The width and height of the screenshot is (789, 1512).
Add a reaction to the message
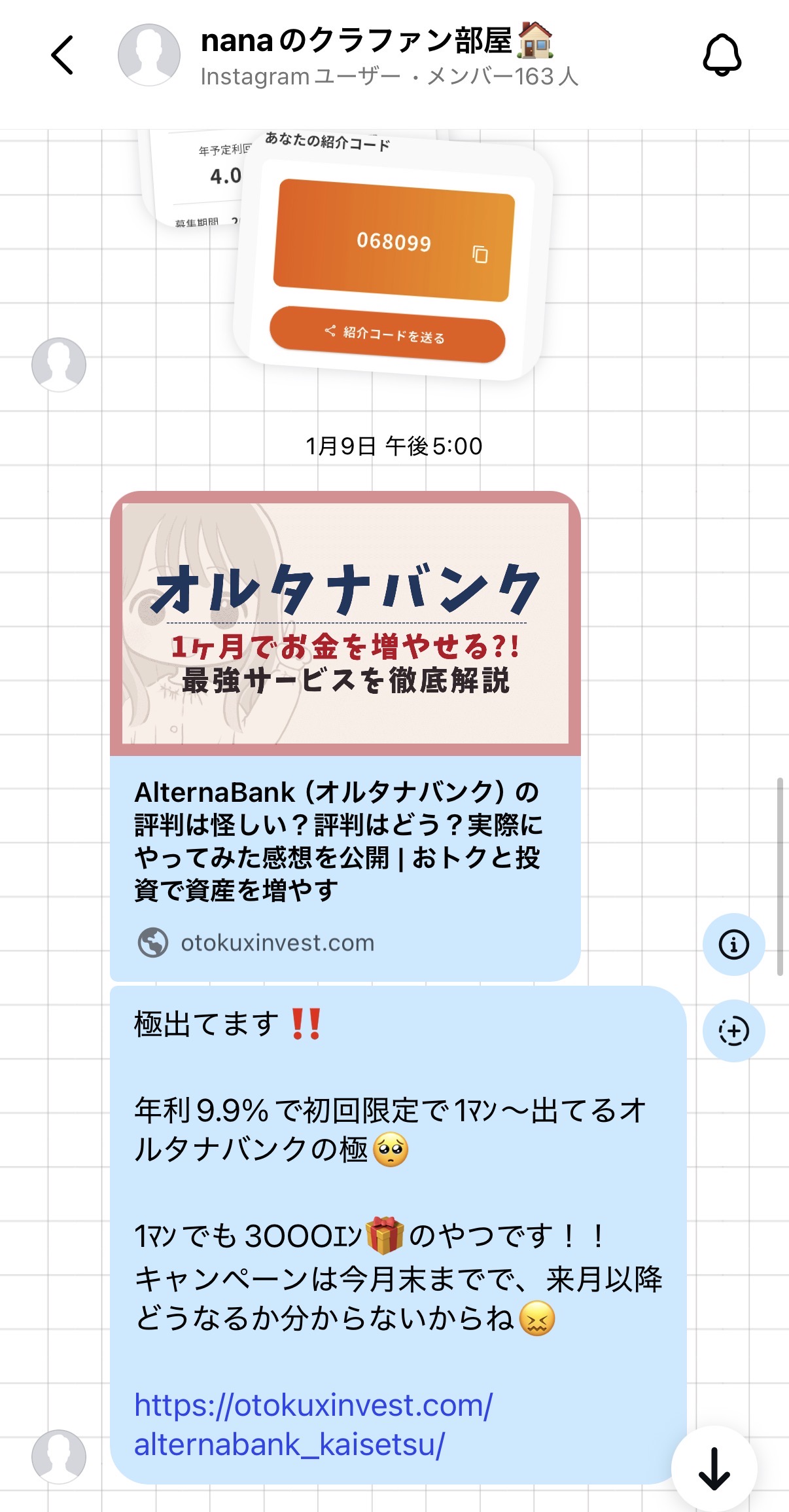point(733,1031)
